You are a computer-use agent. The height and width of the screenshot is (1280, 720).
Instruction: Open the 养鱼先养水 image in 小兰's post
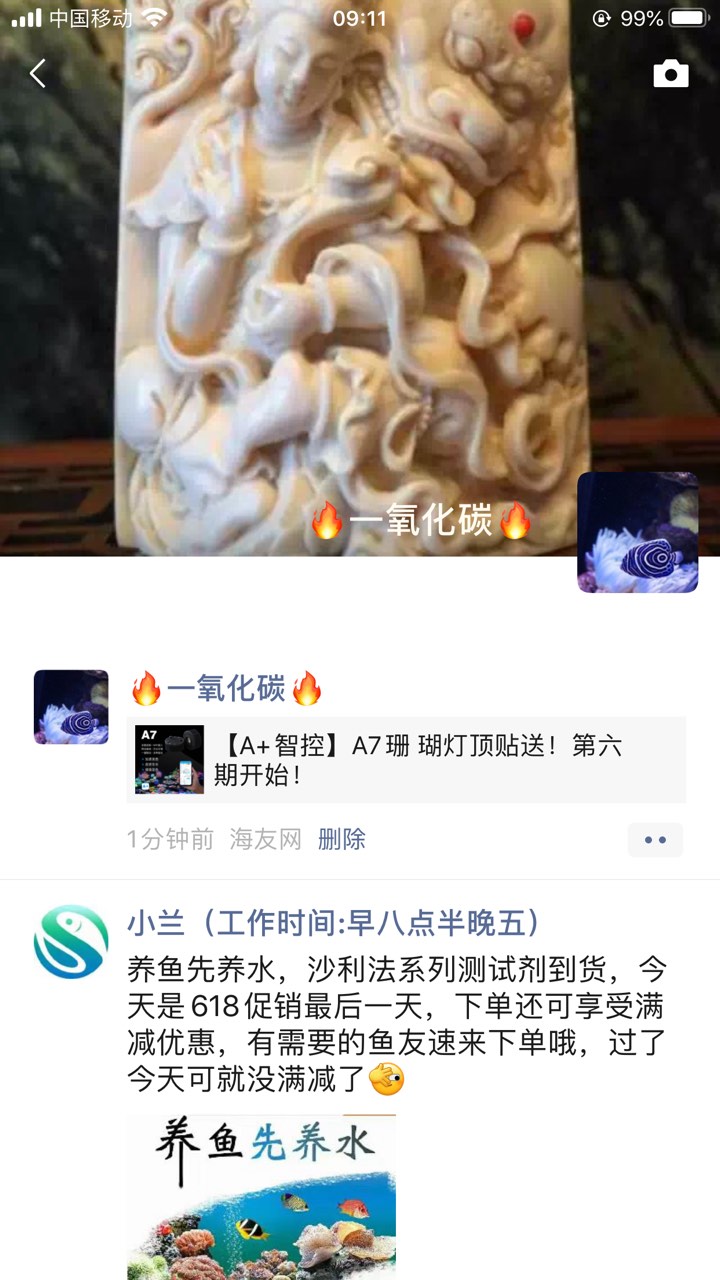pyautogui.click(x=261, y=1197)
